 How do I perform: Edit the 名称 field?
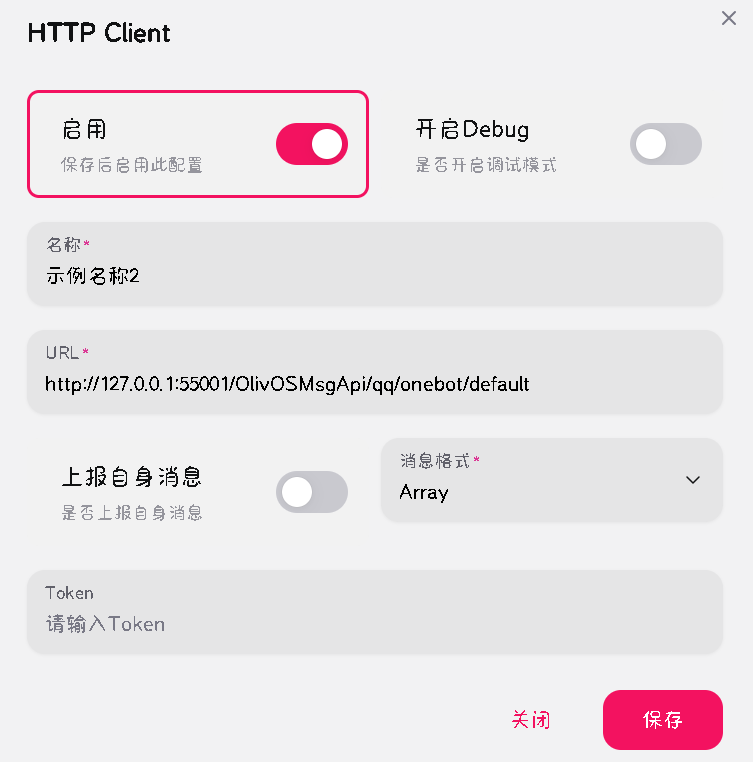[374, 275]
